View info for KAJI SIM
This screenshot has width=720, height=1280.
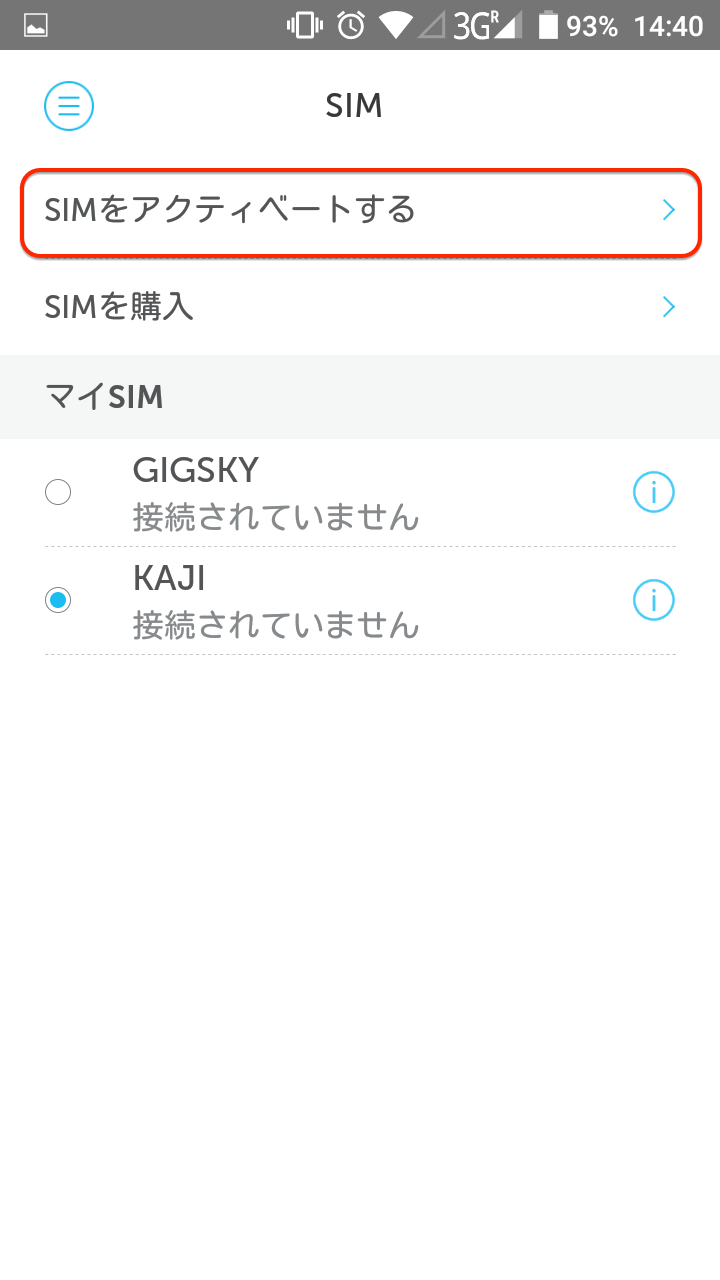(x=654, y=600)
